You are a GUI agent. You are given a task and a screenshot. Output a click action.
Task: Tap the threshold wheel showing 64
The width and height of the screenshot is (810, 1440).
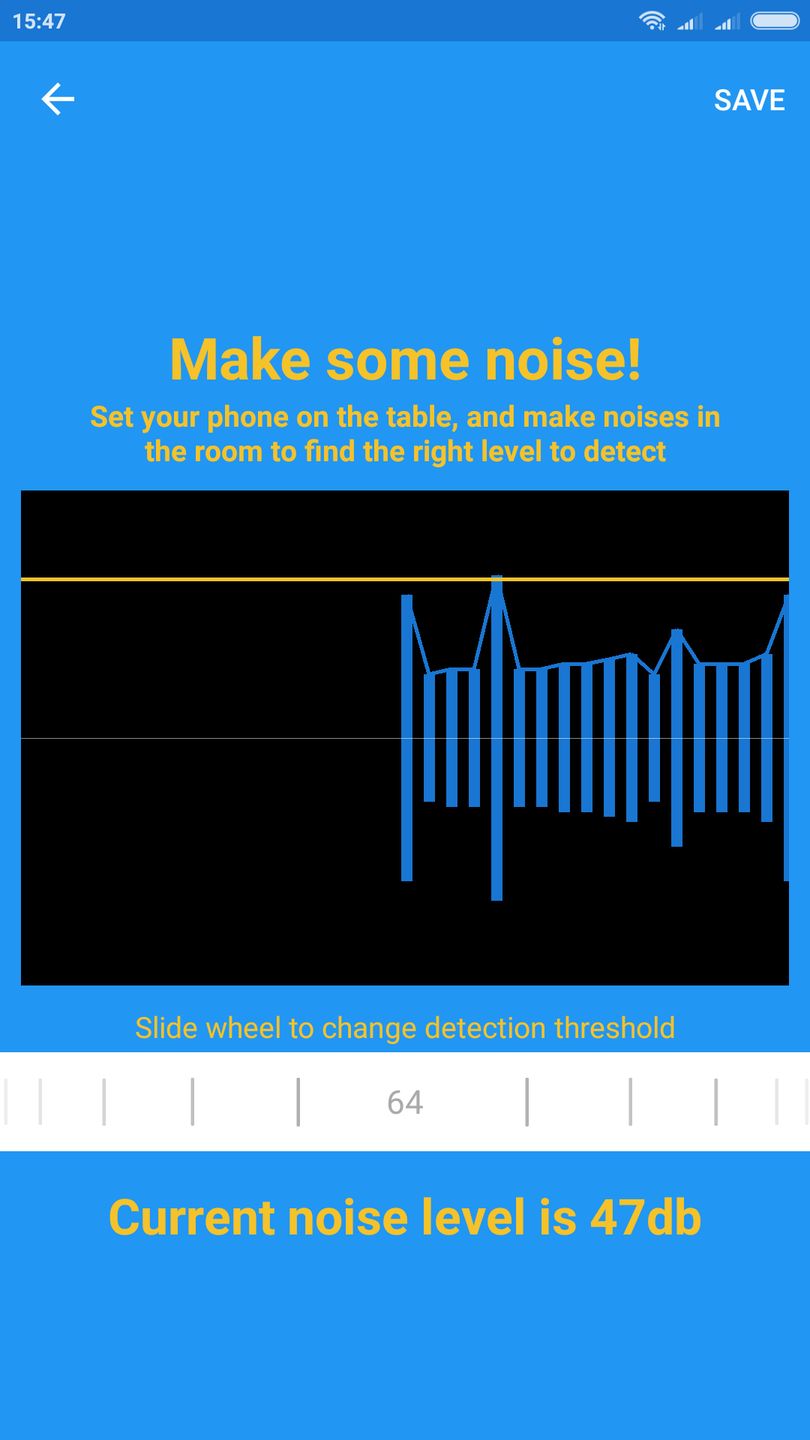pos(405,1102)
